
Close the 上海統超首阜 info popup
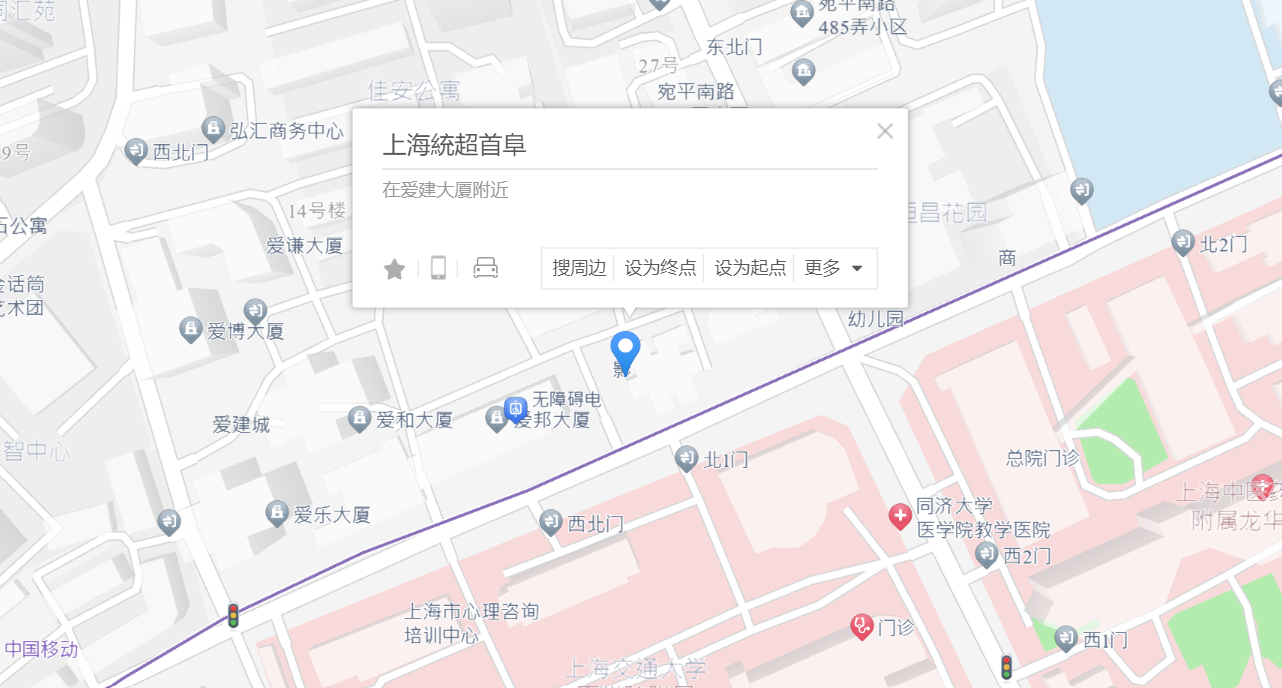coord(884,131)
